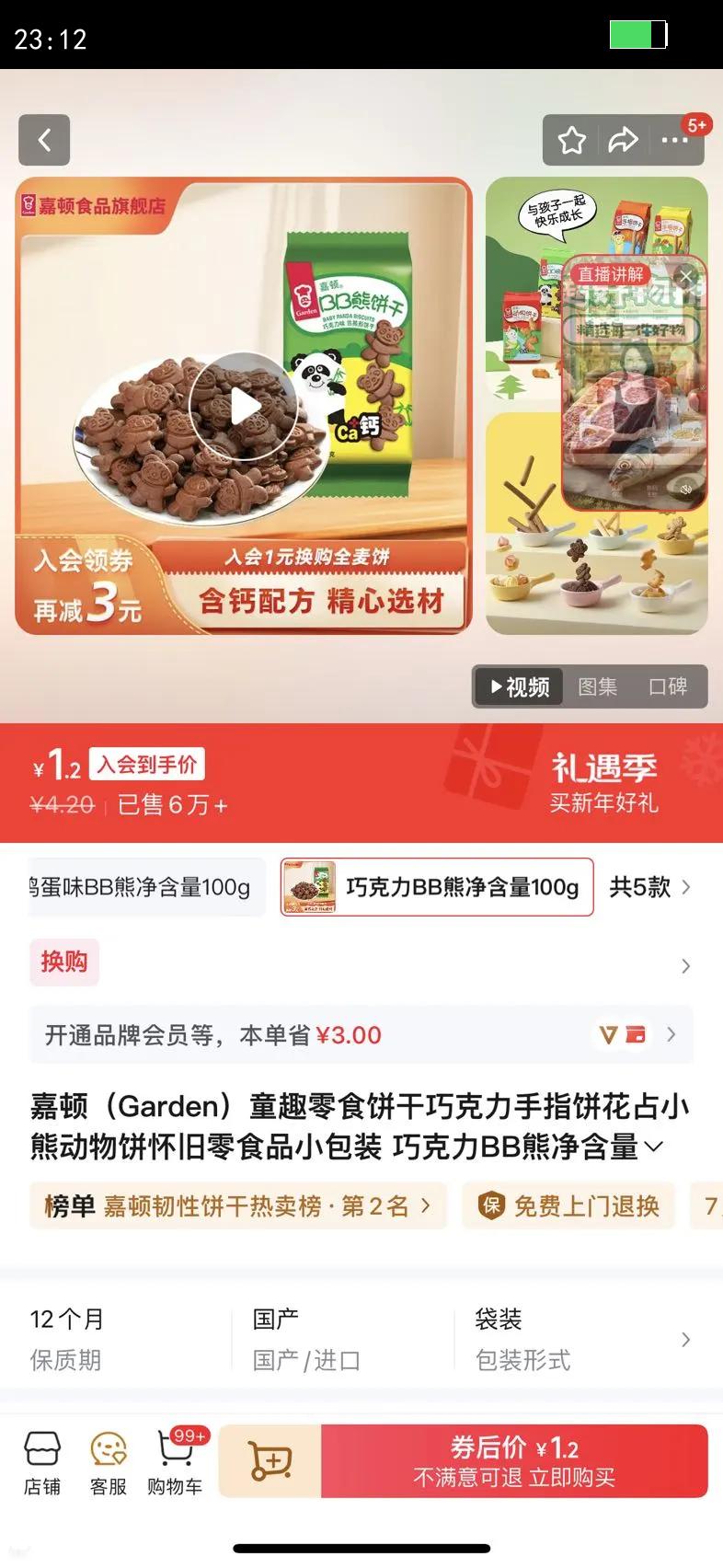Favorite this product with the star

coord(572,141)
